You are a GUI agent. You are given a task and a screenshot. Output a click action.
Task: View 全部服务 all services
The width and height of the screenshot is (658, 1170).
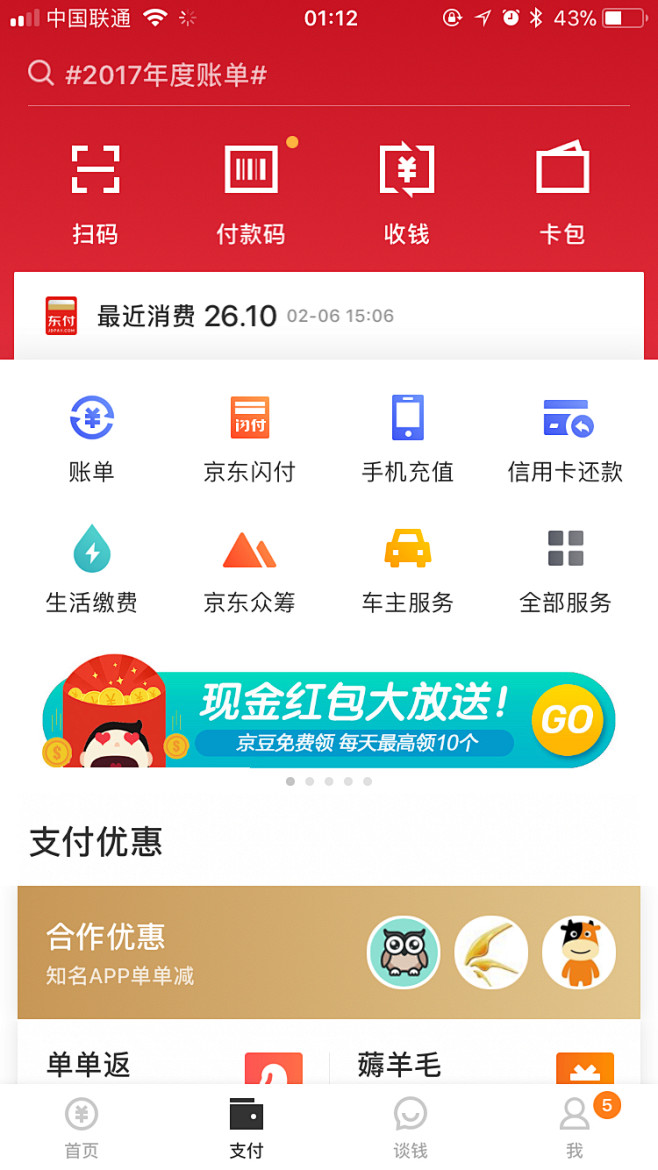[566, 568]
